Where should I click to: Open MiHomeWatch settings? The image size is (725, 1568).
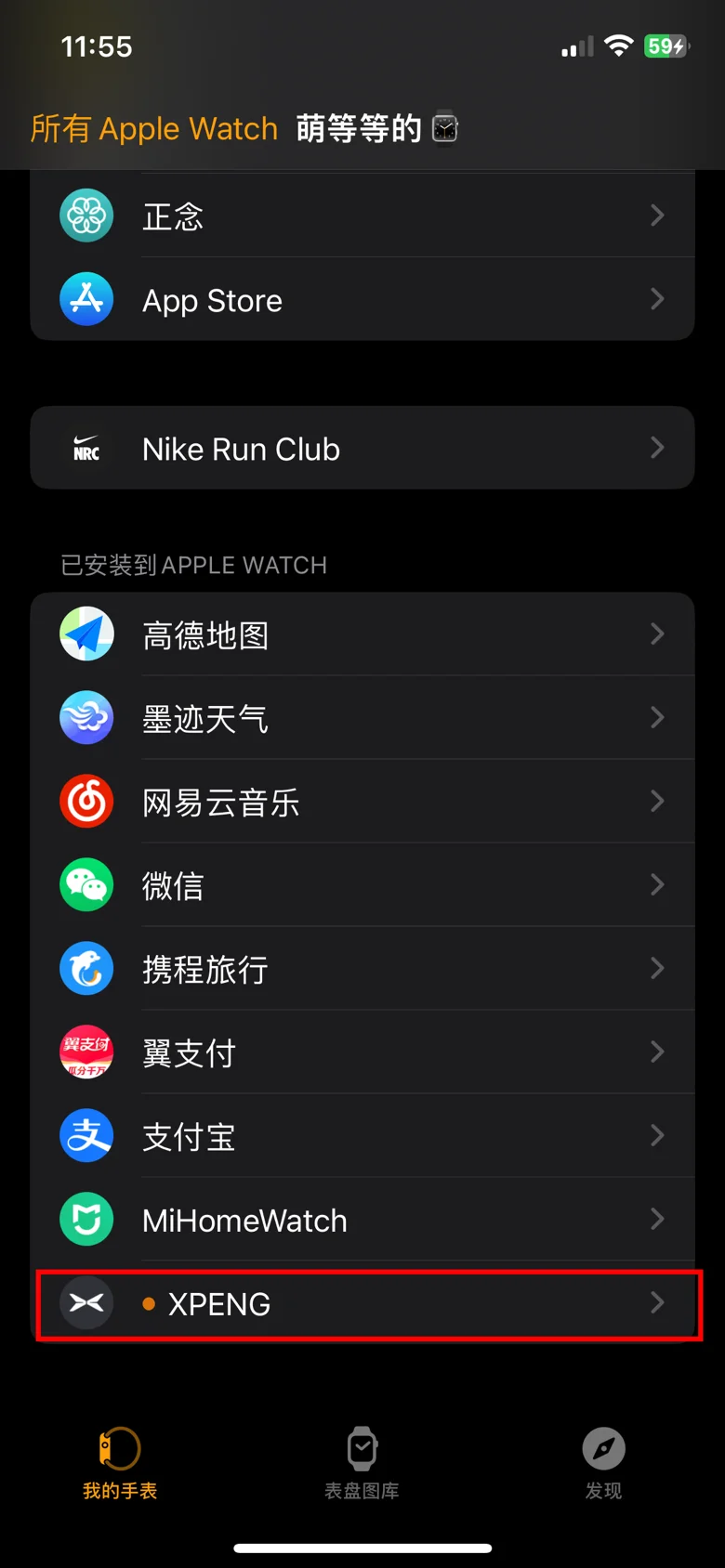362,1219
